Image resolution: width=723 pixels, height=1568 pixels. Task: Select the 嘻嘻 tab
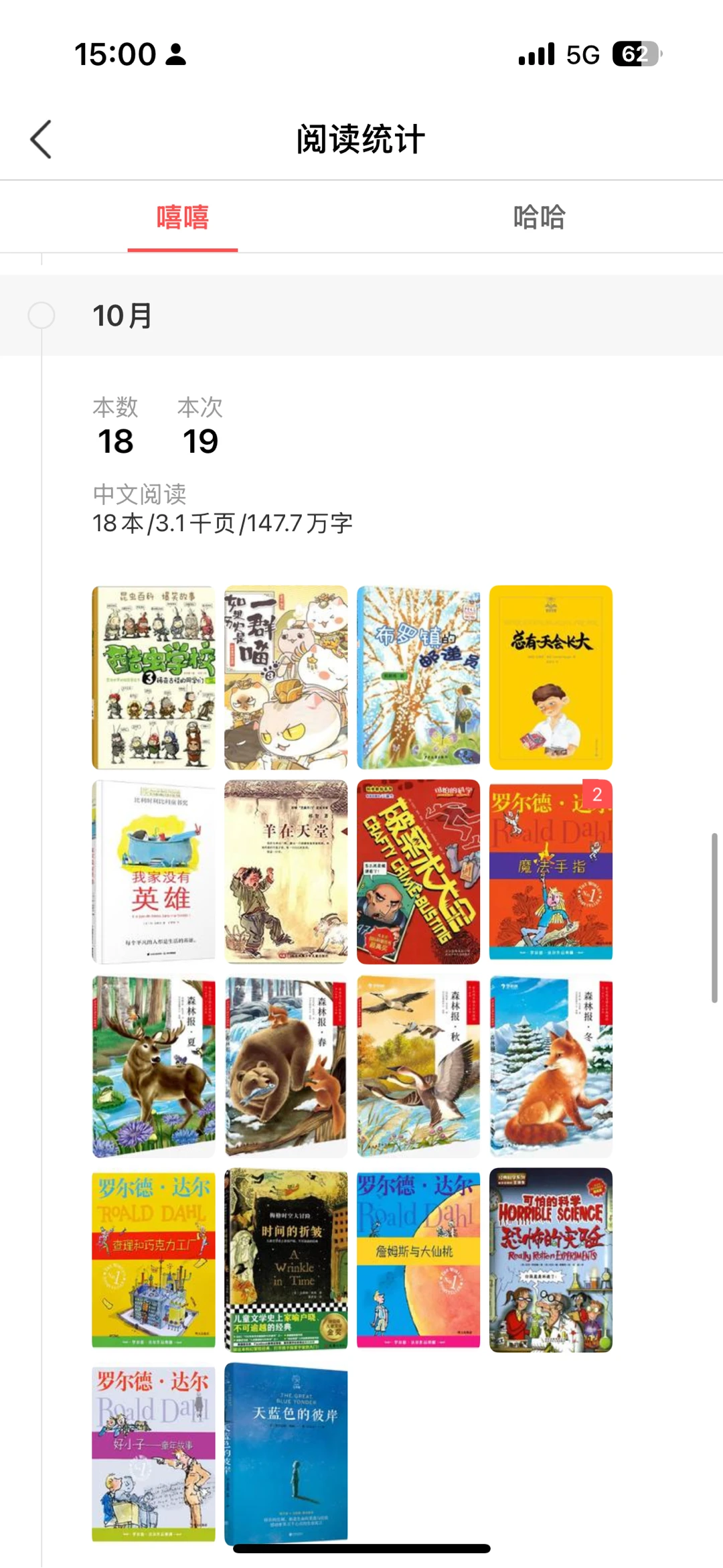click(x=183, y=218)
